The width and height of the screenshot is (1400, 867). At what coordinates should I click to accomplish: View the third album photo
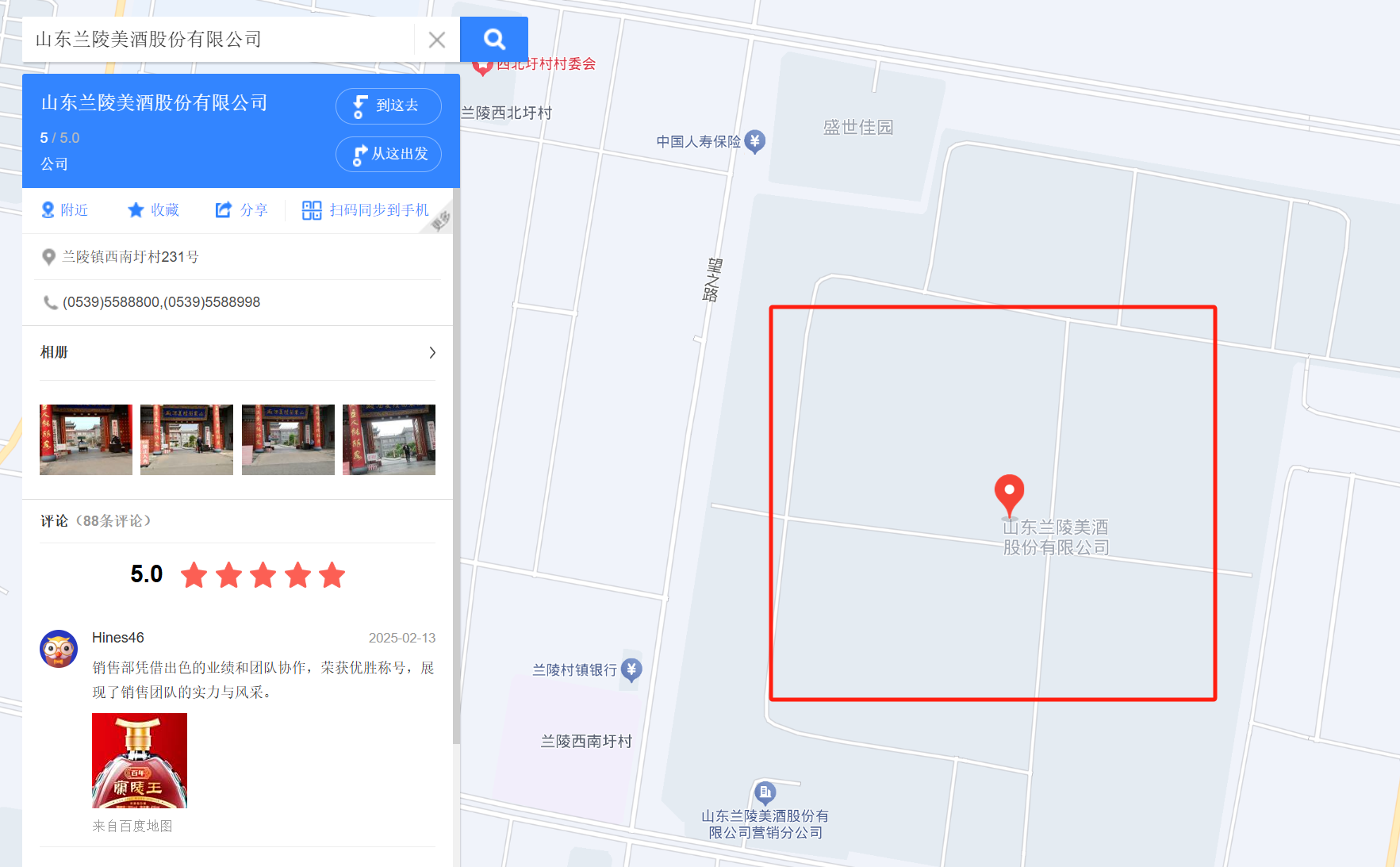pos(288,439)
